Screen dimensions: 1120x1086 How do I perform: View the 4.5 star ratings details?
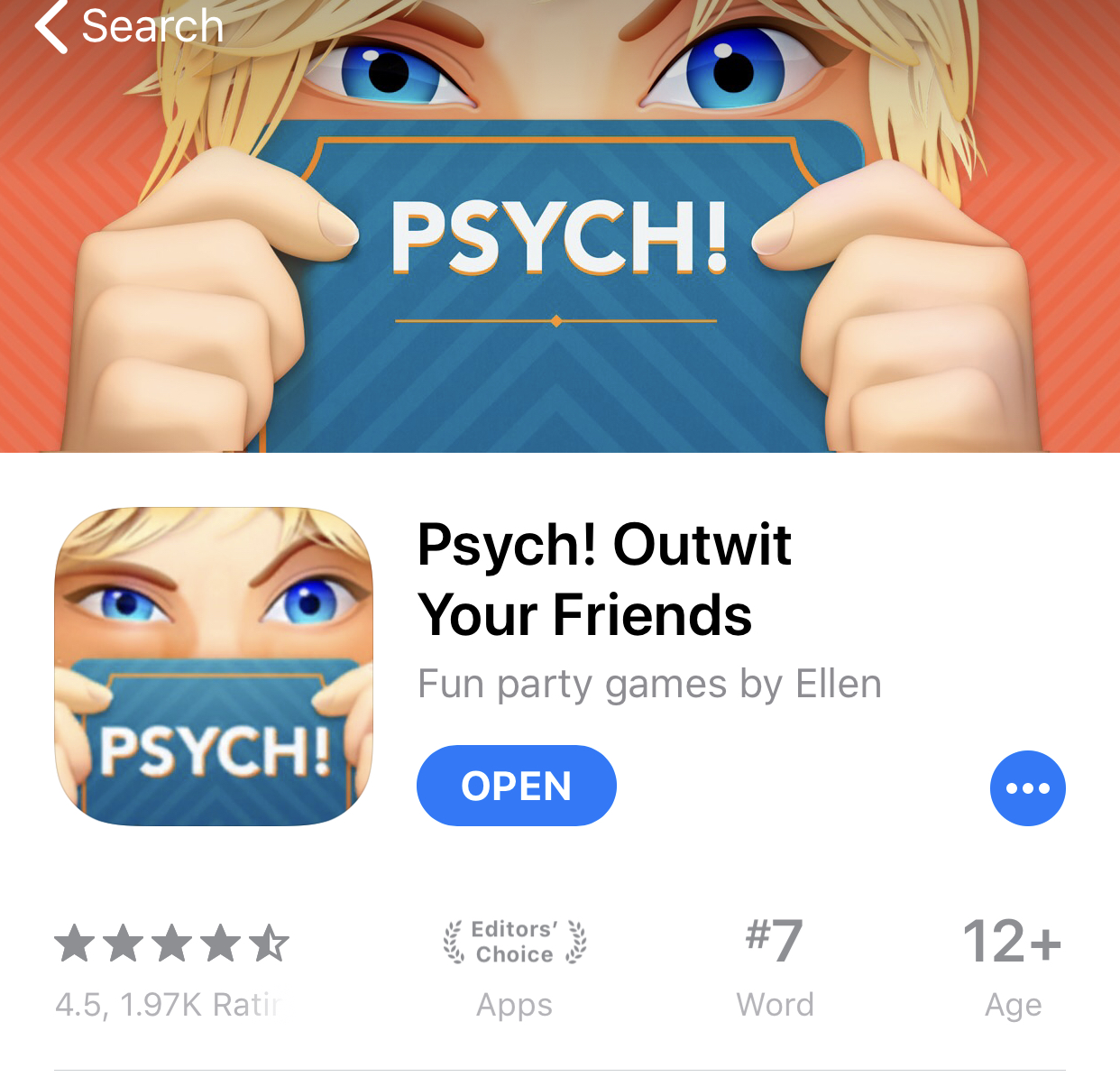tap(170, 970)
